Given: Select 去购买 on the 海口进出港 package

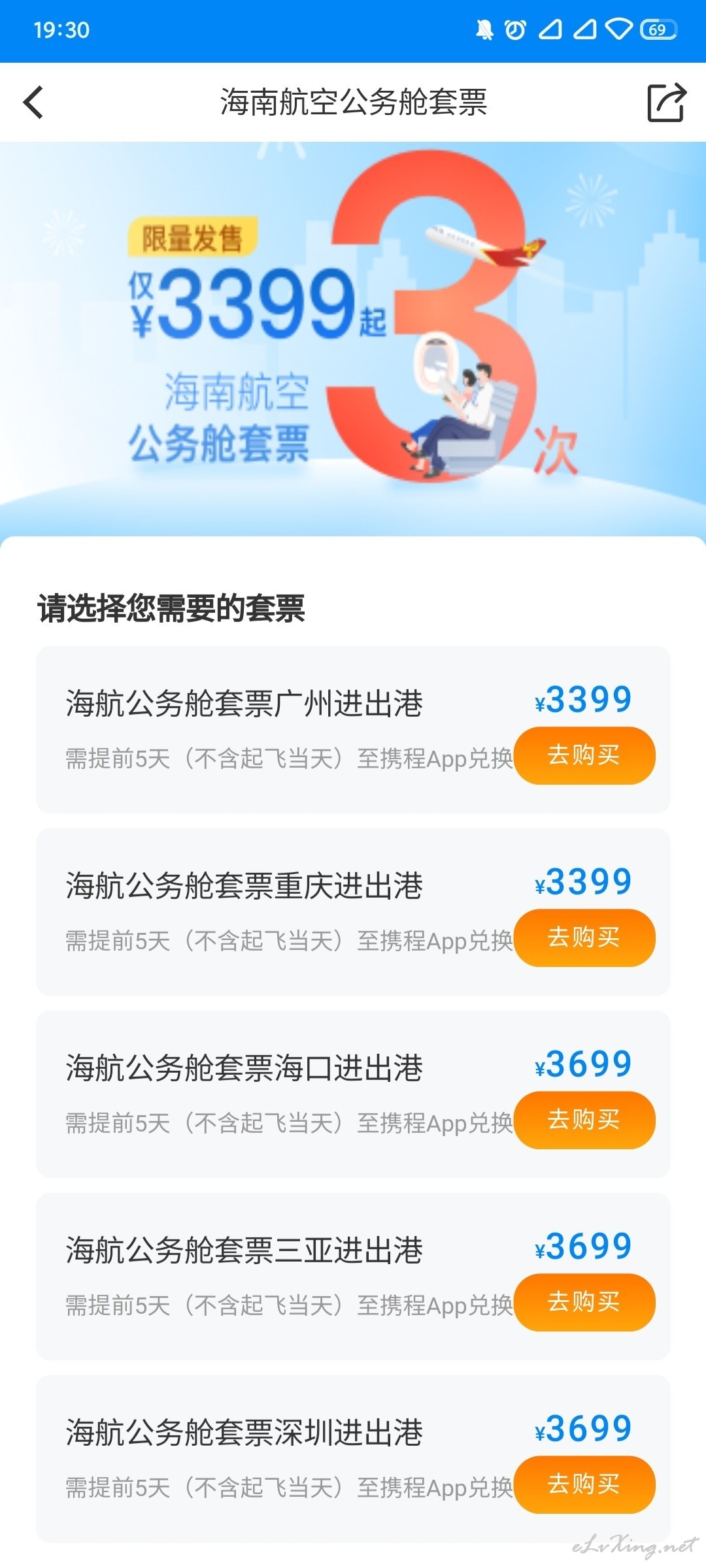Looking at the screenshot, I should click(584, 1120).
